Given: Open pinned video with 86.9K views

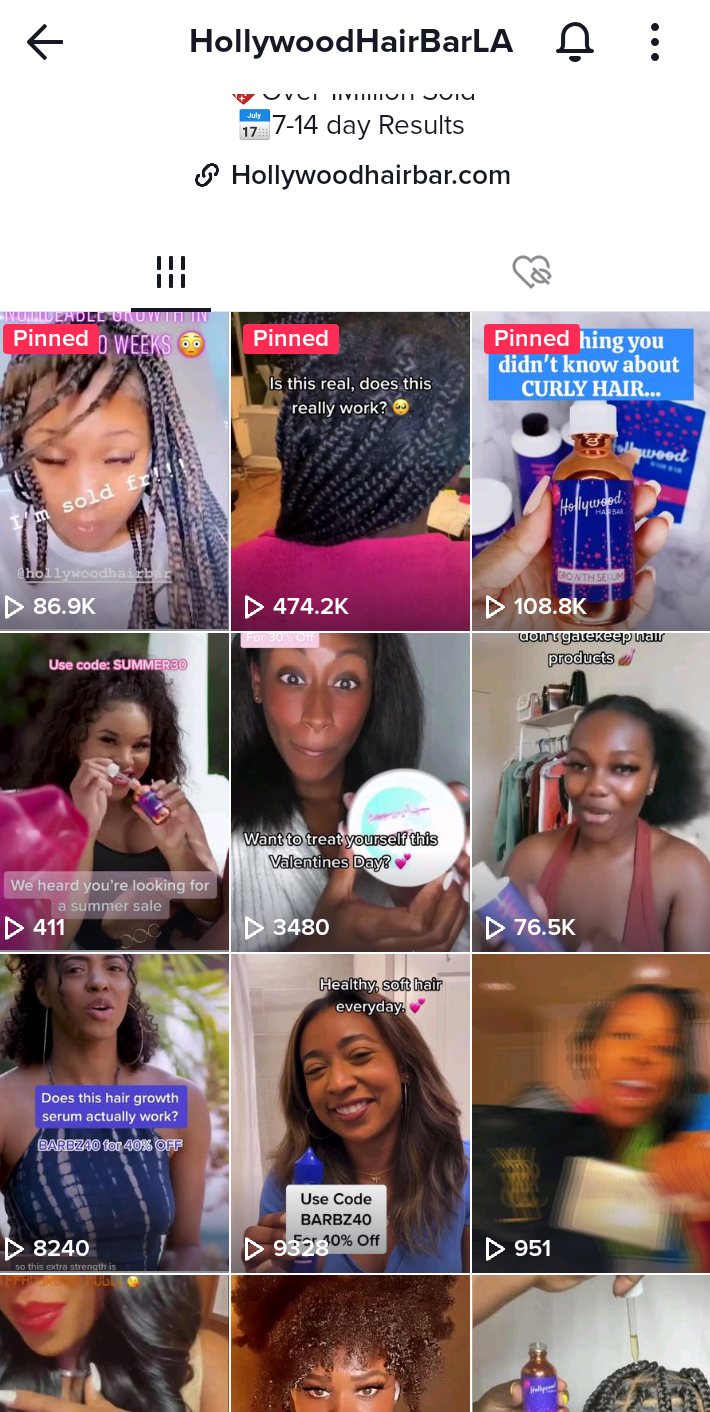Looking at the screenshot, I should (114, 471).
